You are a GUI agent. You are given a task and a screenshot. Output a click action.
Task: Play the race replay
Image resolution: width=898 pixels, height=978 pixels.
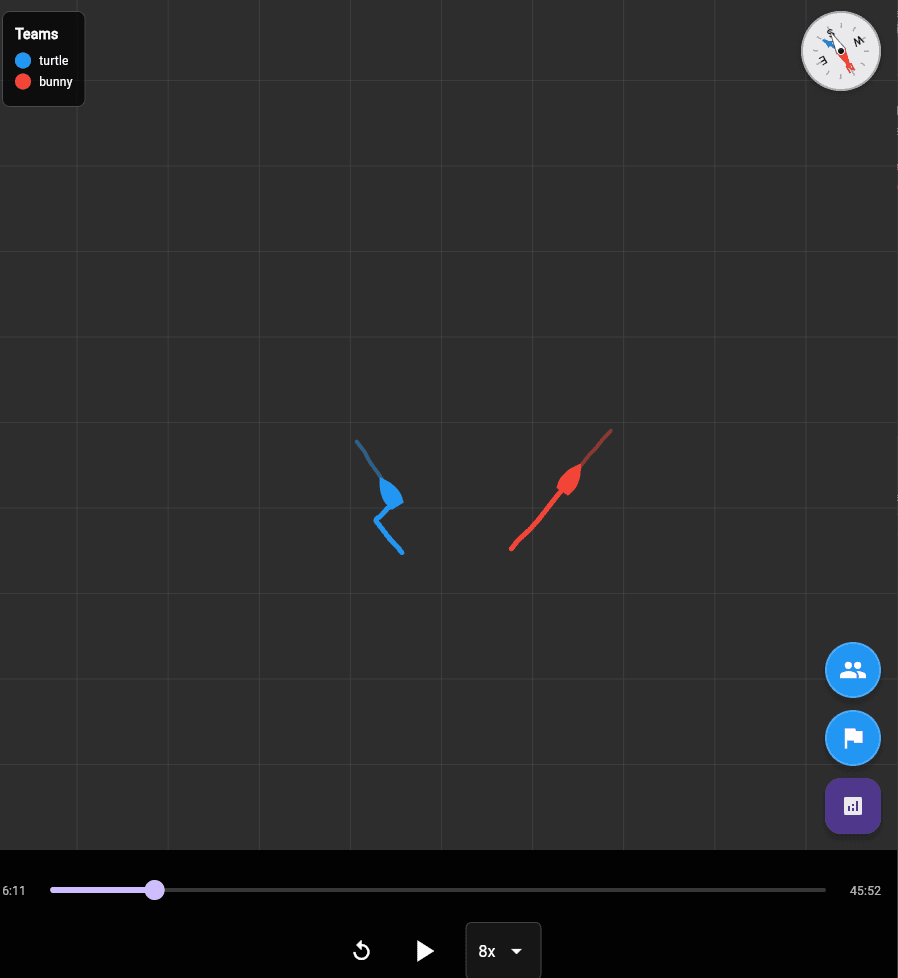425,951
